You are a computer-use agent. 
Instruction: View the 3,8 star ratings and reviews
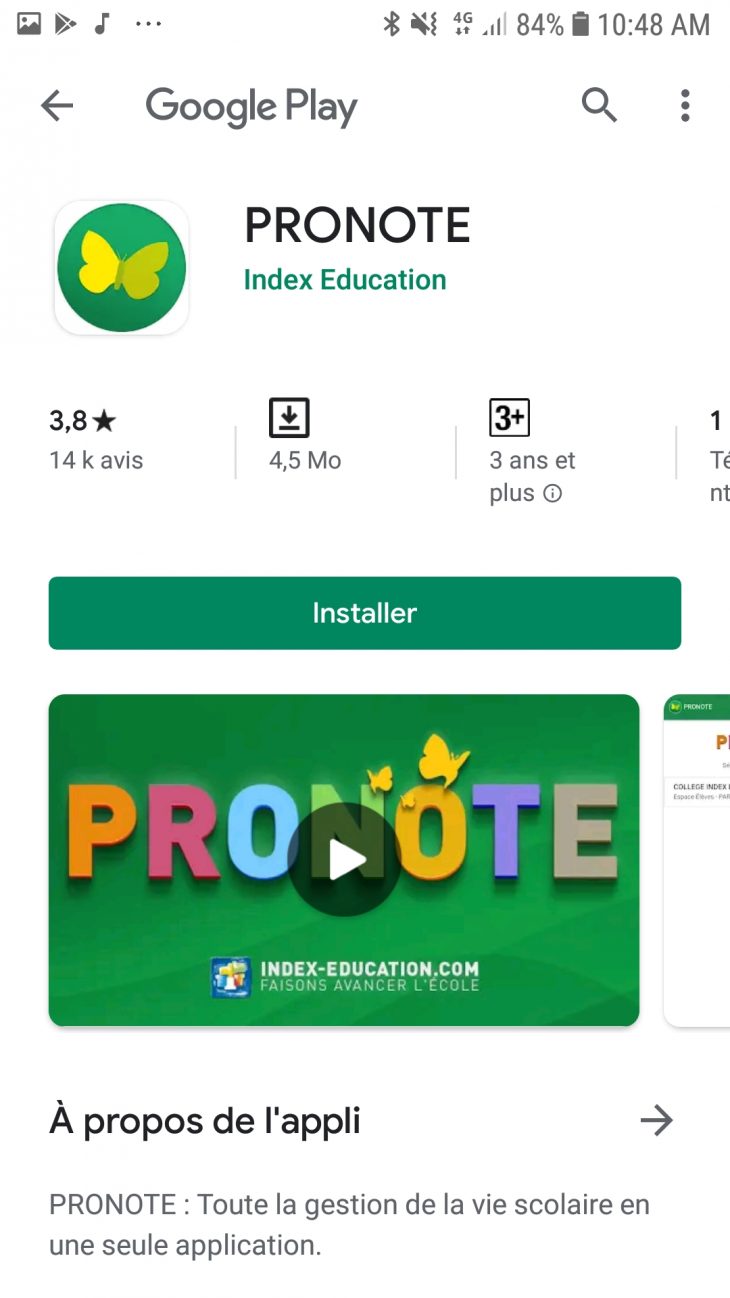[x=96, y=439]
